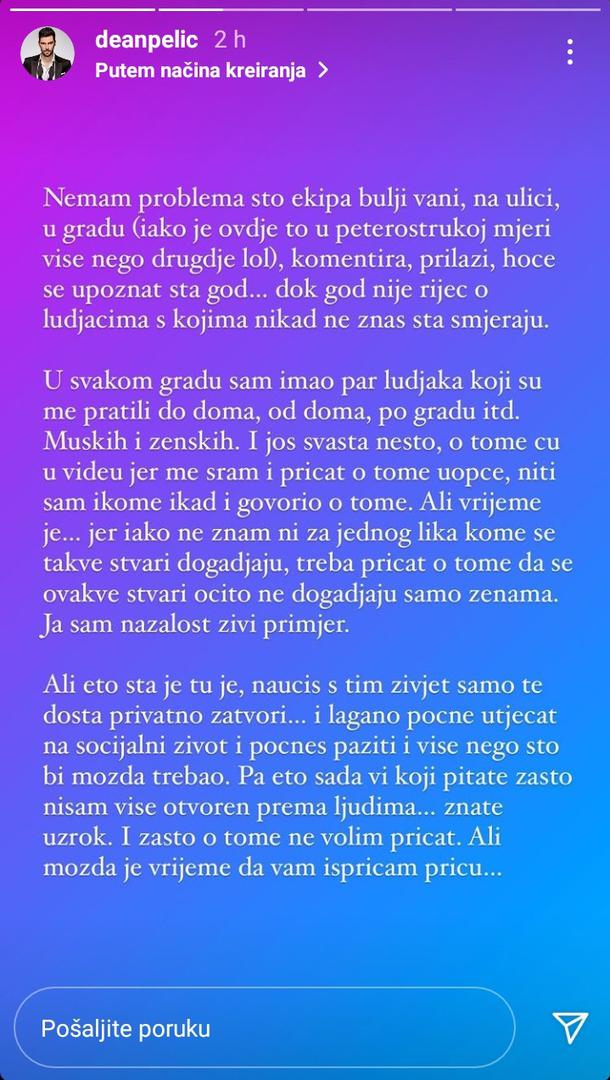
Task: Open the deanpelic username link
Action: coord(146,40)
